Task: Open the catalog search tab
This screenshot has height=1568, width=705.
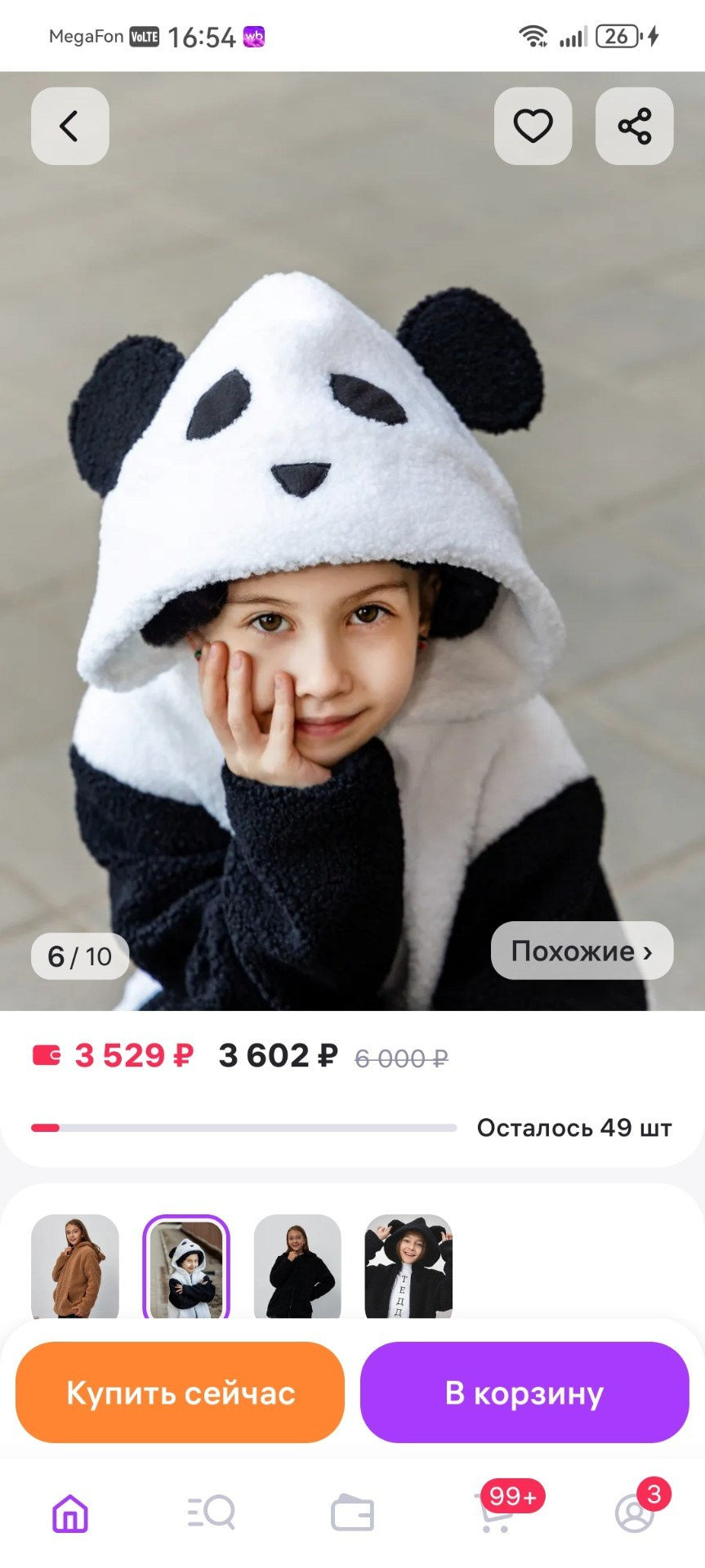Action: [211, 1512]
